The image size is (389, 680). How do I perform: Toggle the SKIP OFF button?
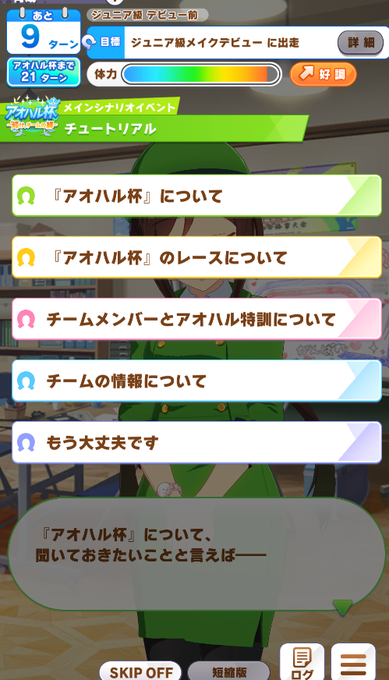pyautogui.click(x=141, y=671)
